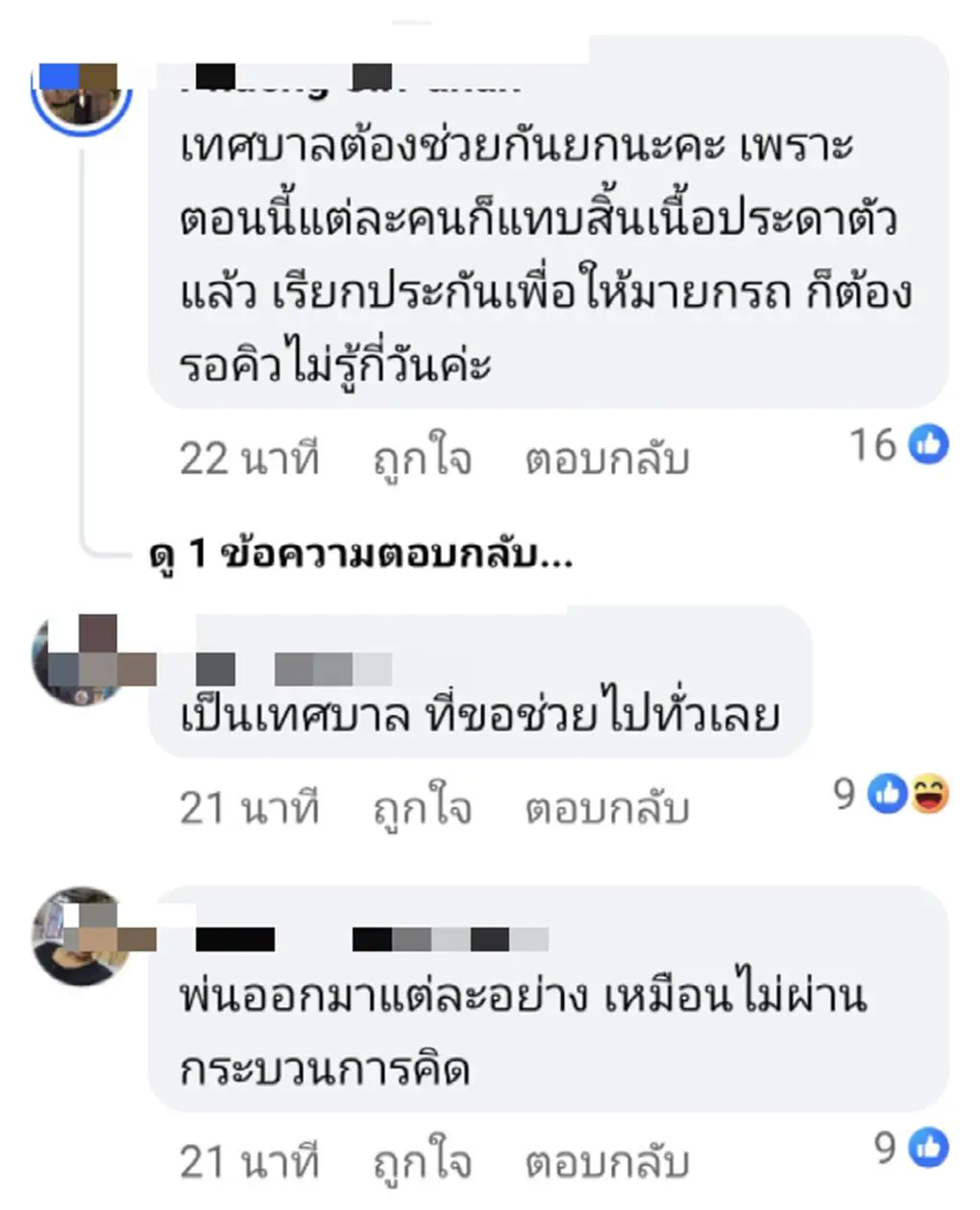Reply to comment starting with พ่นออกมาแต่ละอย่าง
This screenshot has width=980, height=1210.
tap(607, 1161)
